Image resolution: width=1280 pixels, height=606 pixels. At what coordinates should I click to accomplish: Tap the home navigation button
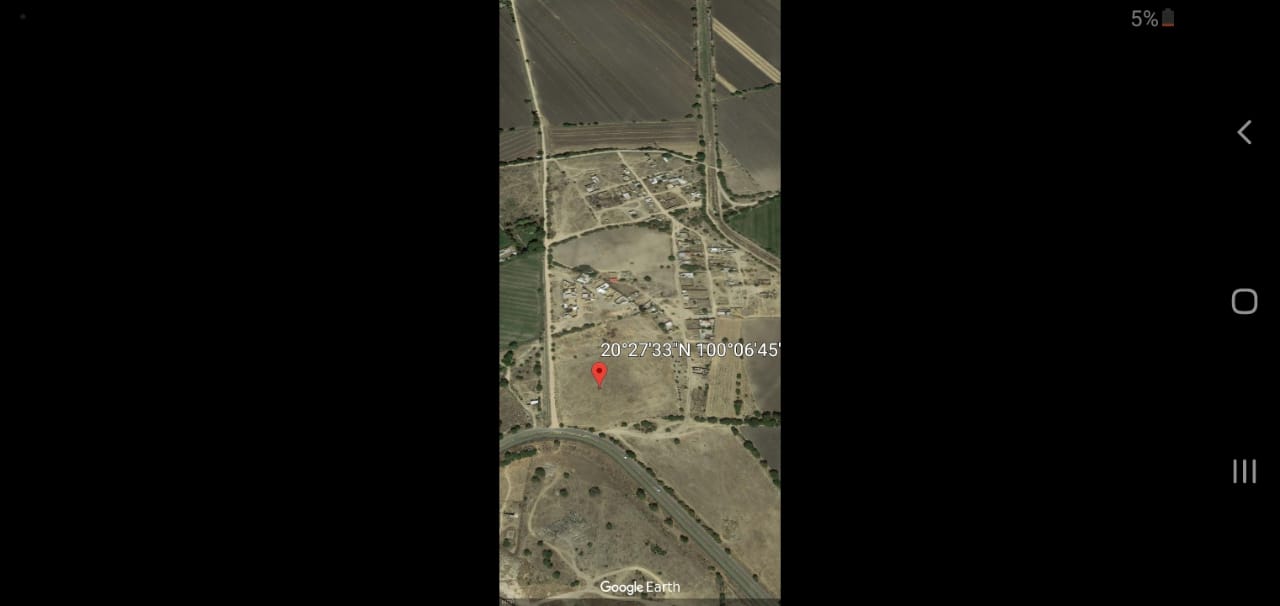[x=1244, y=301]
